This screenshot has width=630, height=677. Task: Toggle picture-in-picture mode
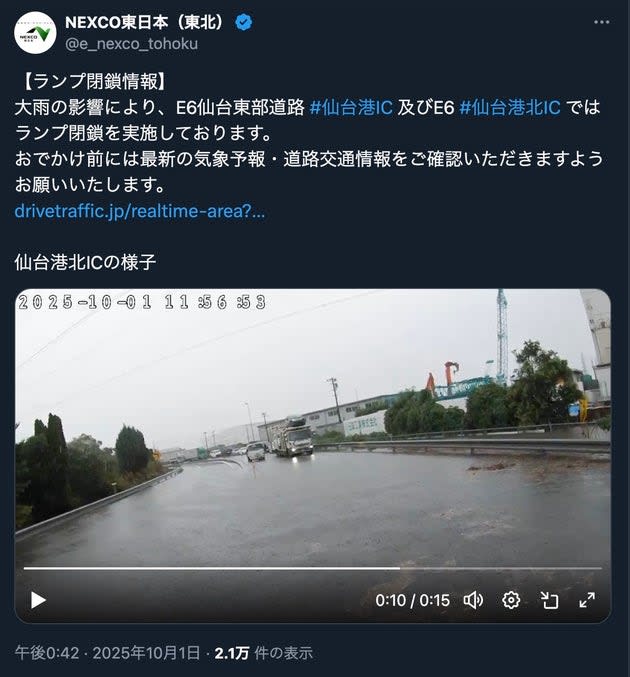549,600
